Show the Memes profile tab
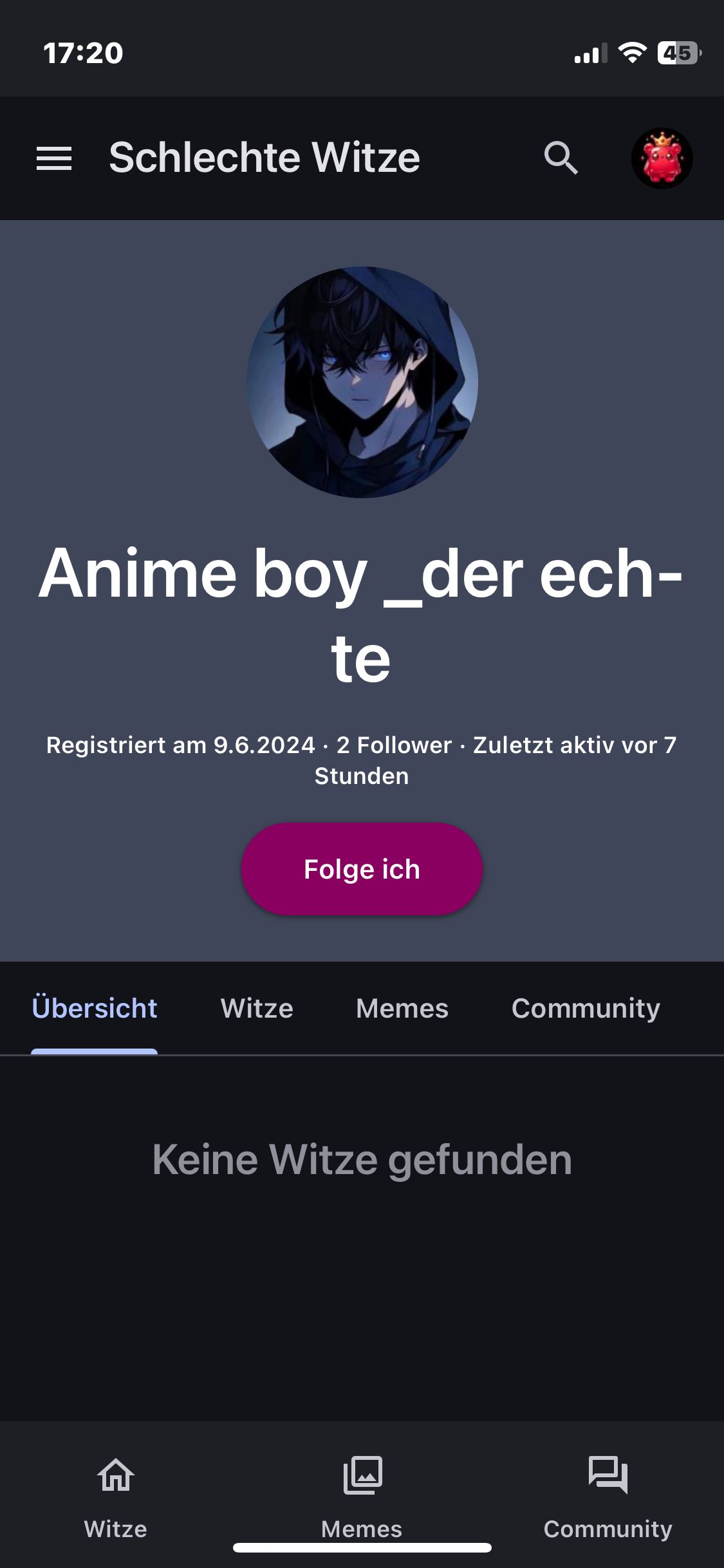Screen dimensions: 724x1568 402,1009
